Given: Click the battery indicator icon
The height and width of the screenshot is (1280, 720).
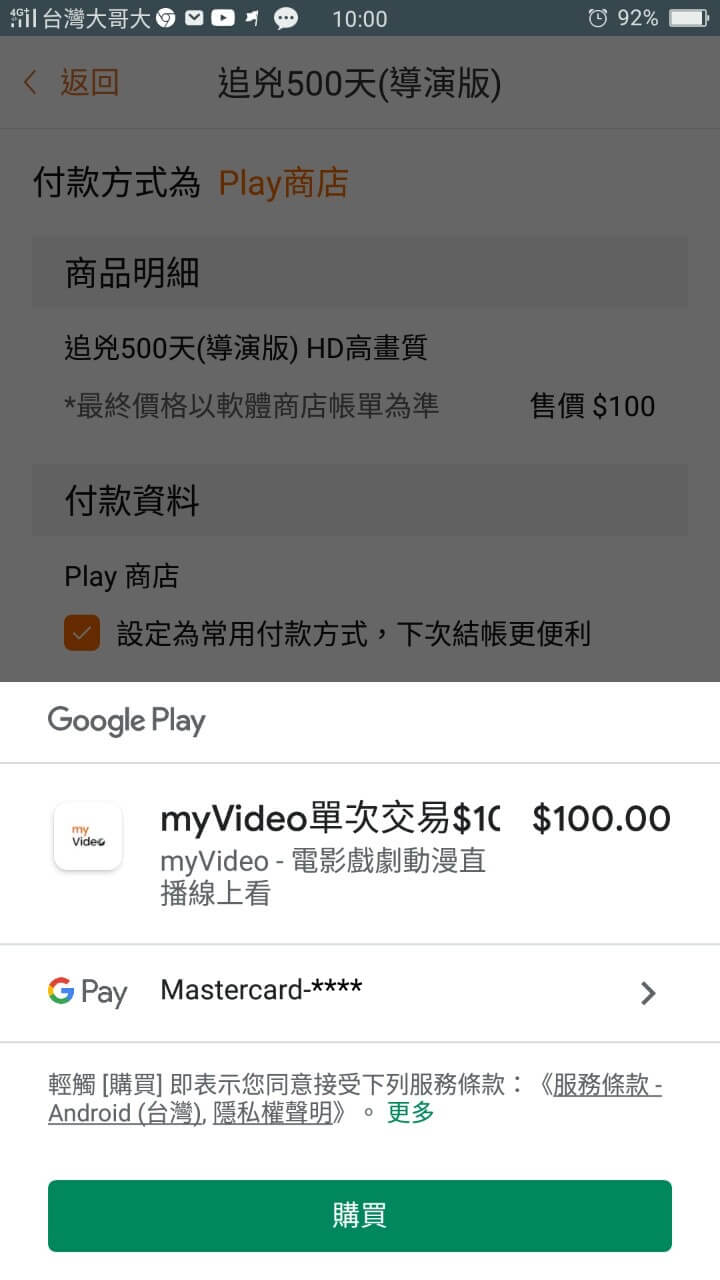Looking at the screenshot, I should tap(688, 17).
